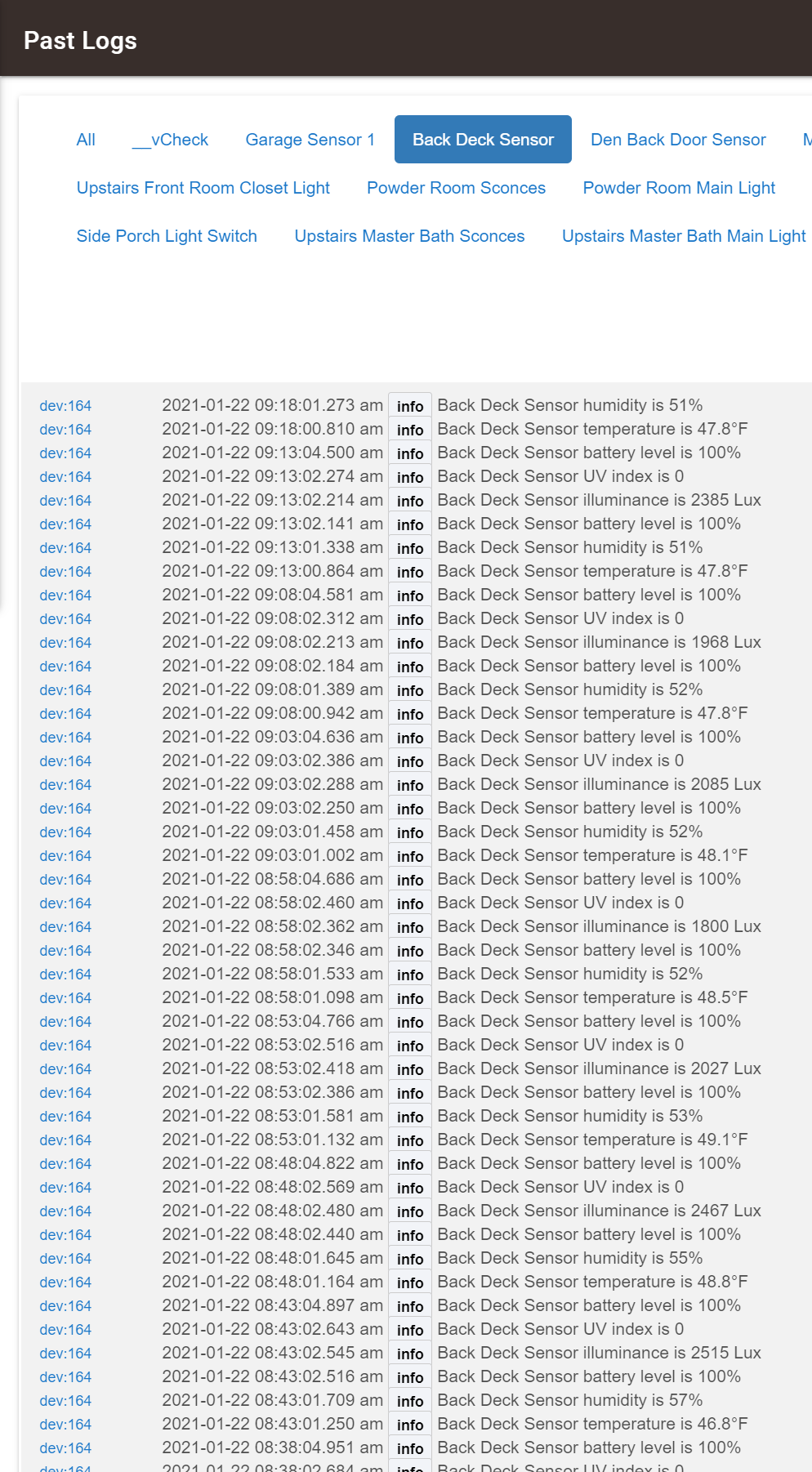Tap info badge for temperature 48.1°F entry
The image size is (812, 1472).
(410, 856)
